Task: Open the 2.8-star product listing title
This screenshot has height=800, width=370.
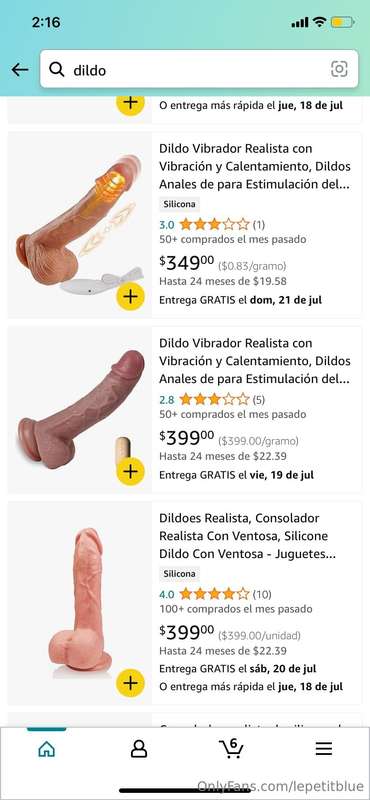Action: click(255, 361)
